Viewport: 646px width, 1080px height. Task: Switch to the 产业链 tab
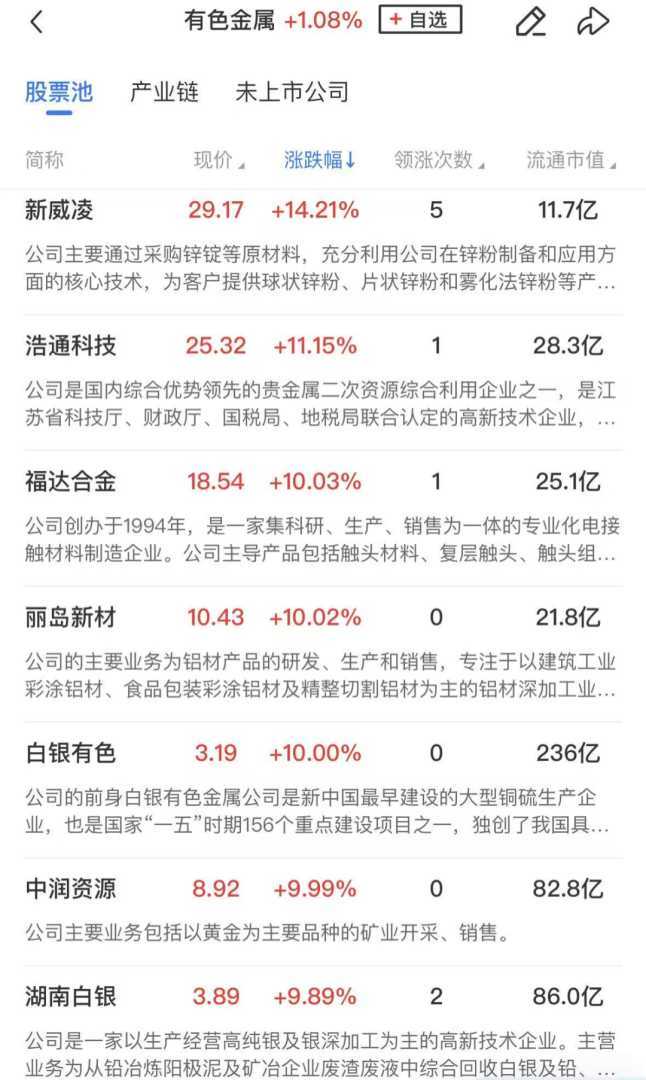(x=164, y=92)
